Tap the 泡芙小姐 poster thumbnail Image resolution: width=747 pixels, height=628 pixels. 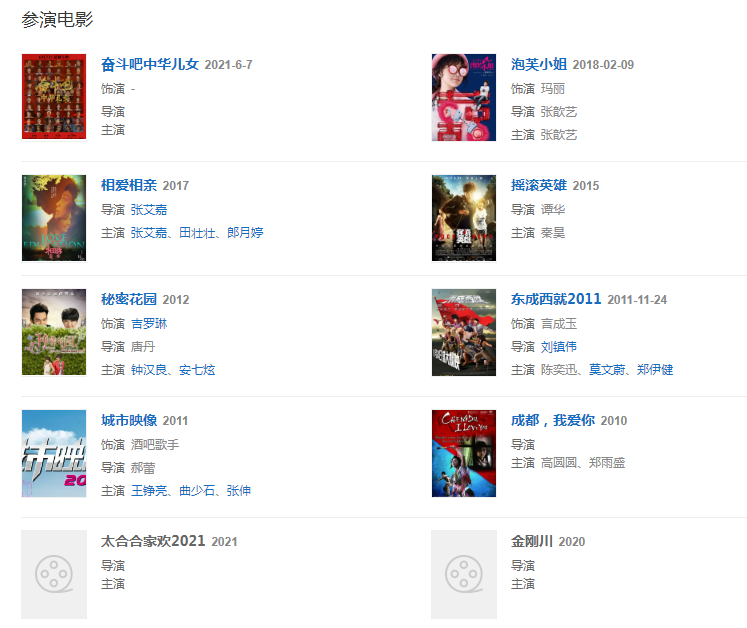(464, 98)
